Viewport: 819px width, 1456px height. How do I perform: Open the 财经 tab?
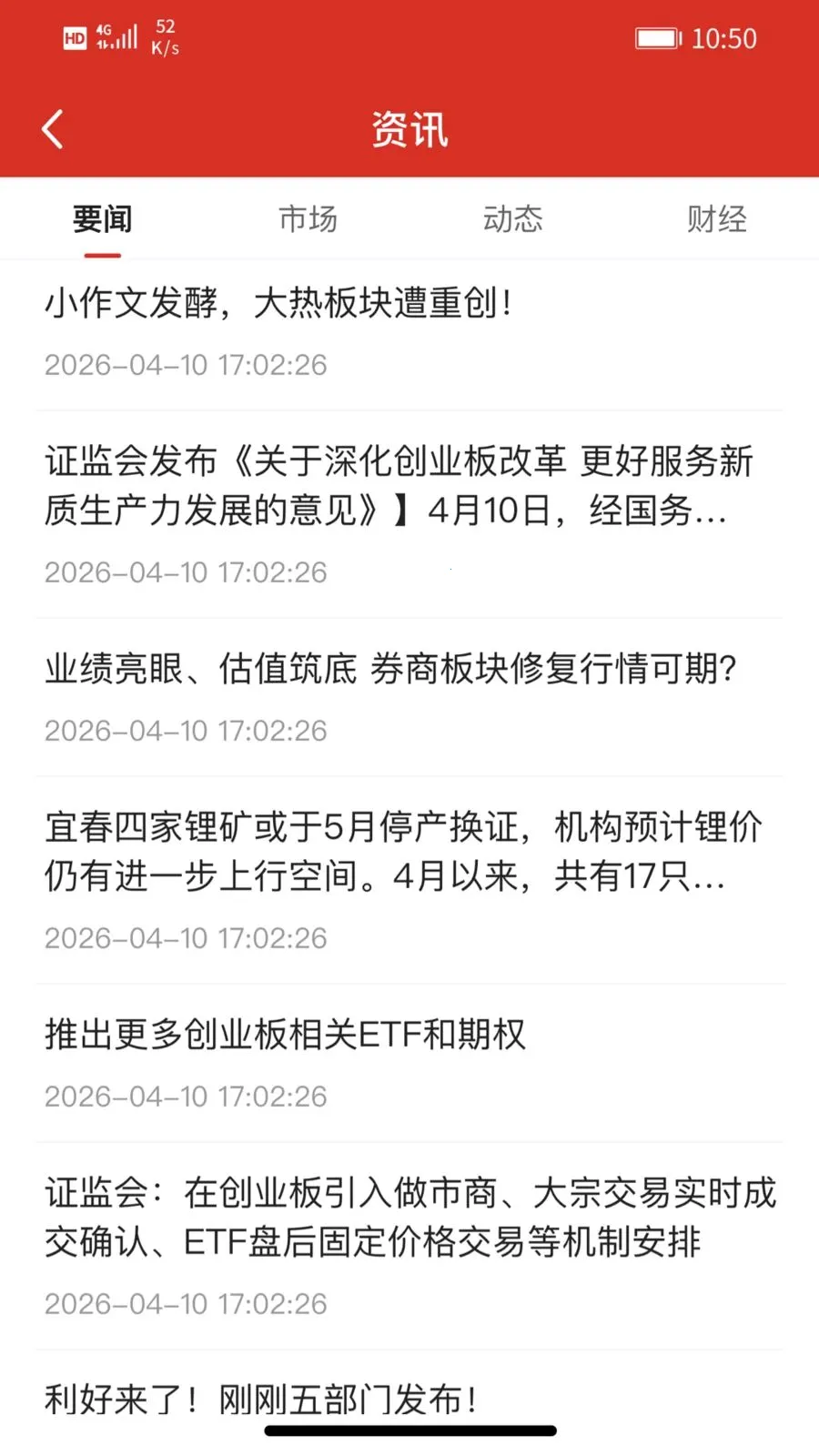coord(716,219)
